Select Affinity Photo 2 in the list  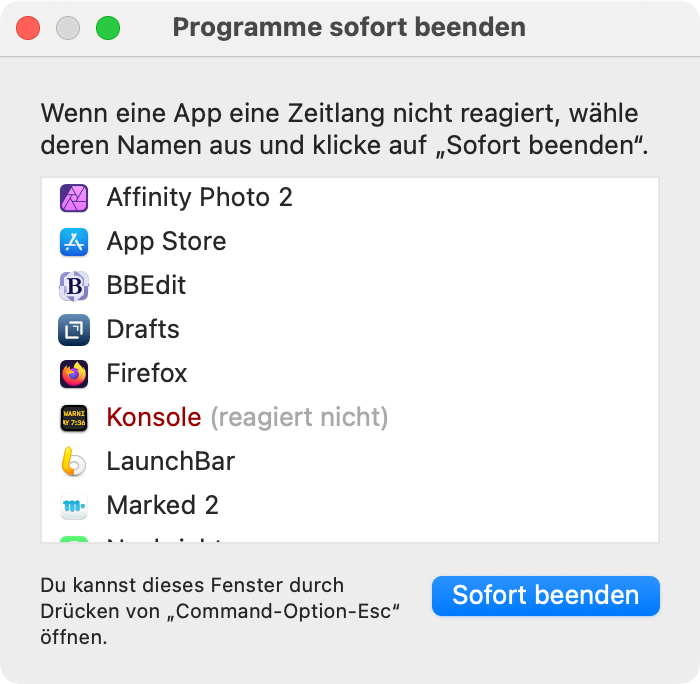199,198
